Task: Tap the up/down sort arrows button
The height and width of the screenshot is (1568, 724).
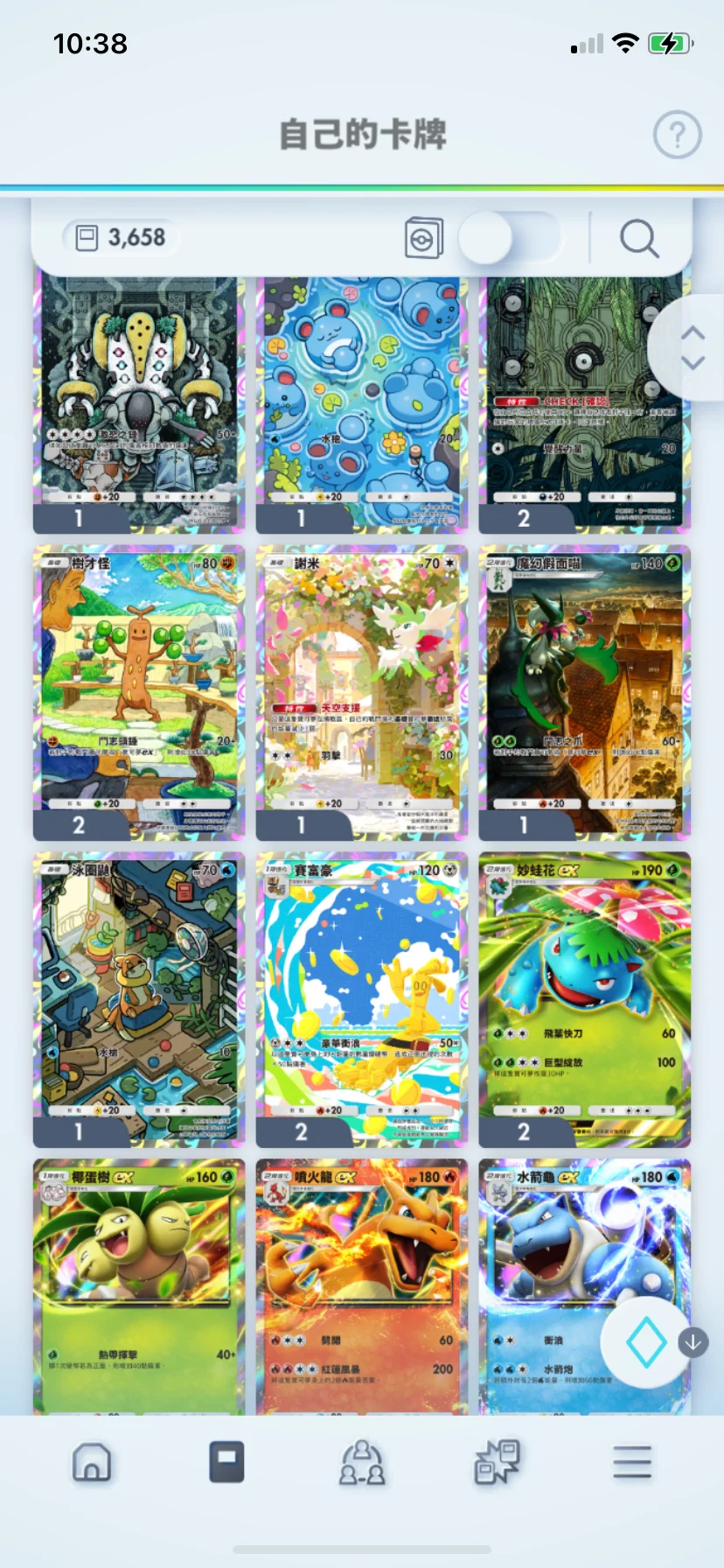Action: click(x=693, y=347)
